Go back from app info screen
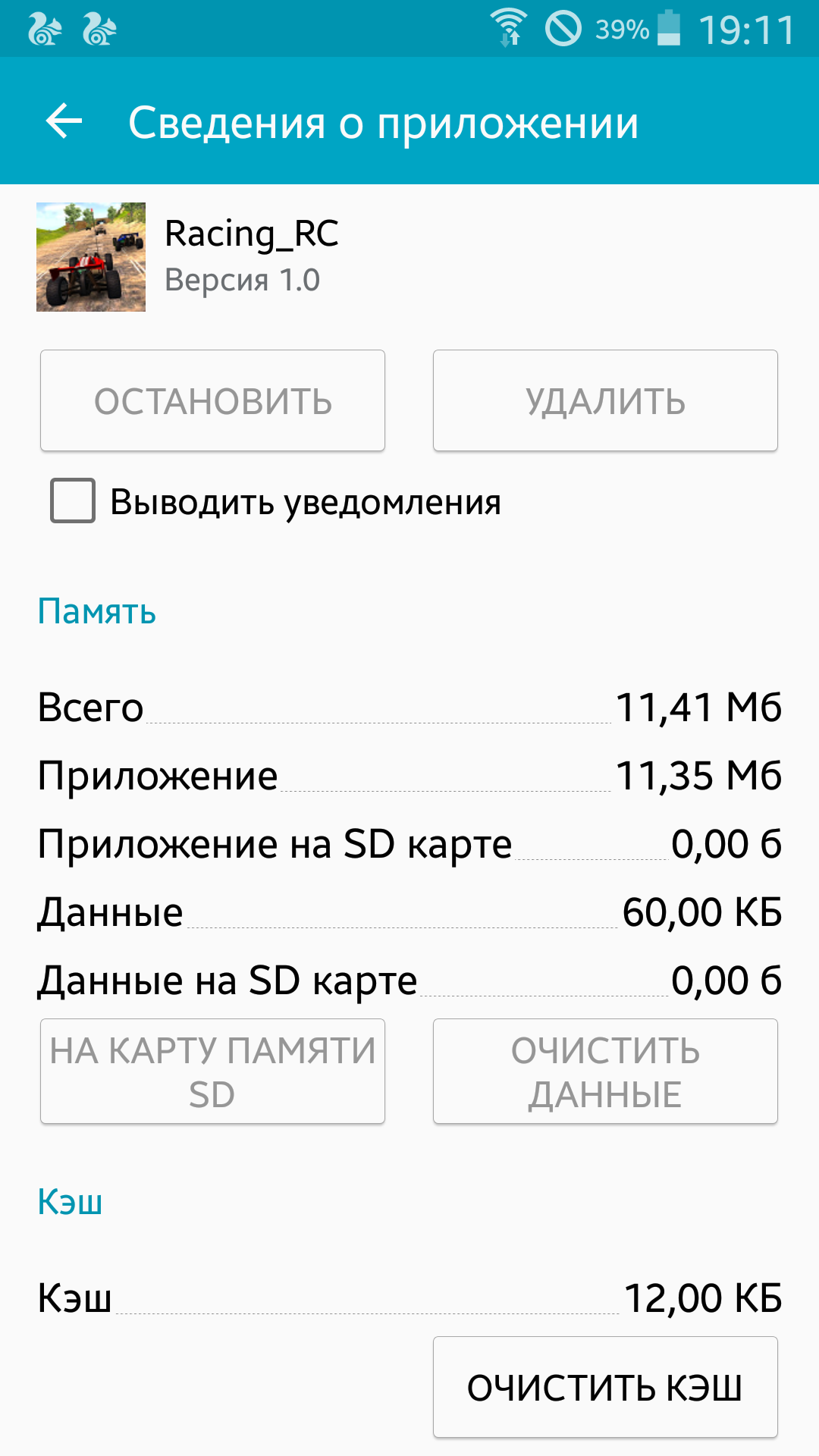Screen dimensions: 819x1456 64,121
